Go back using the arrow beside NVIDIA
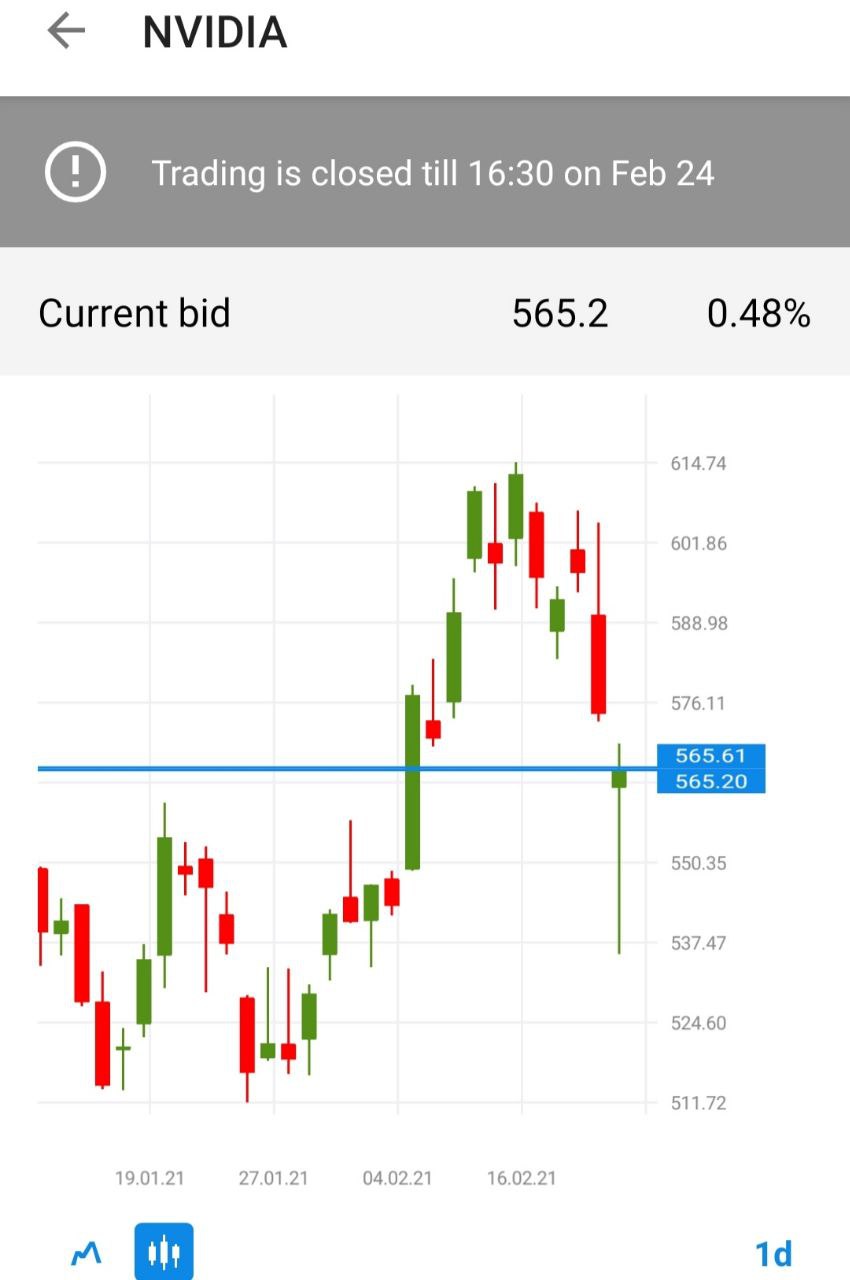This screenshot has width=850, height=1280. (66, 32)
